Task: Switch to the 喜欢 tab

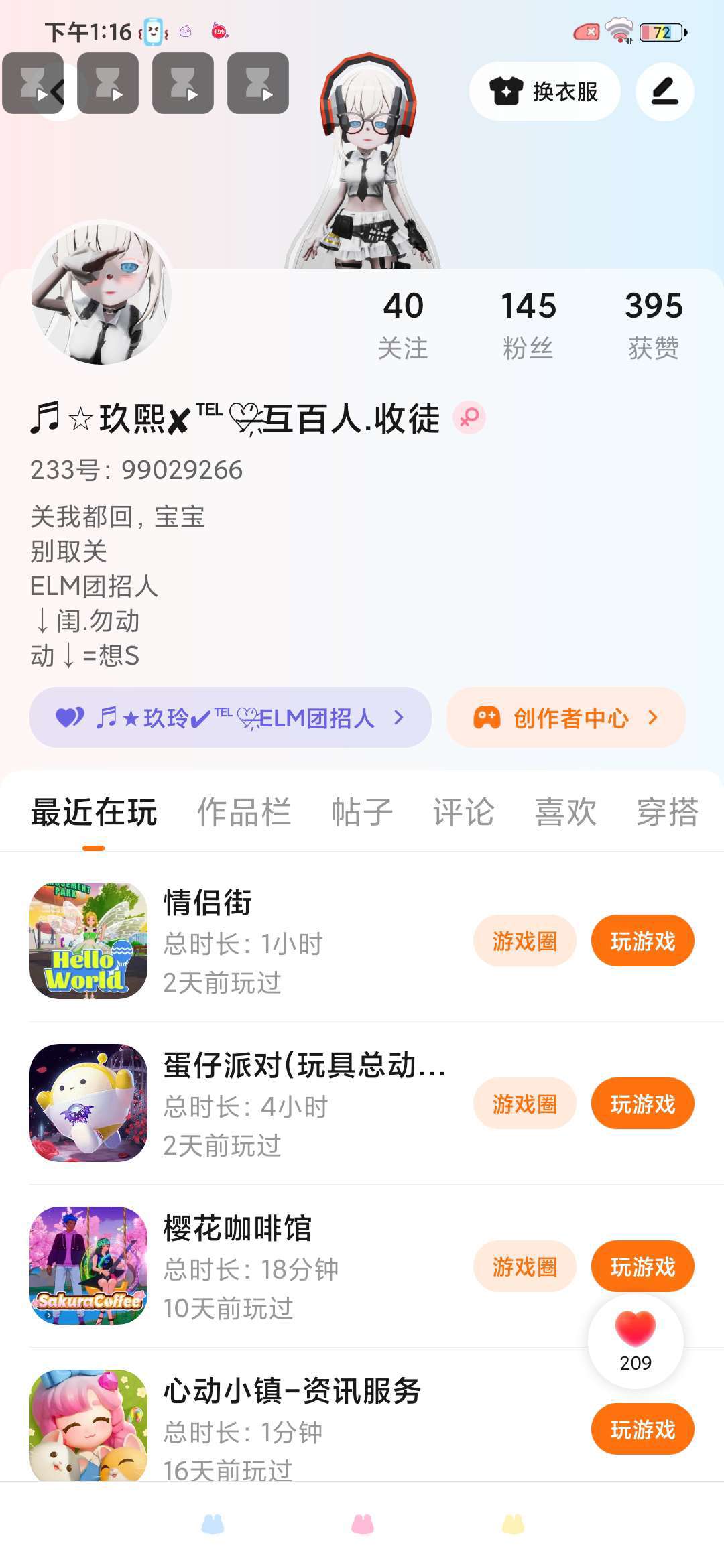Action: [565, 812]
